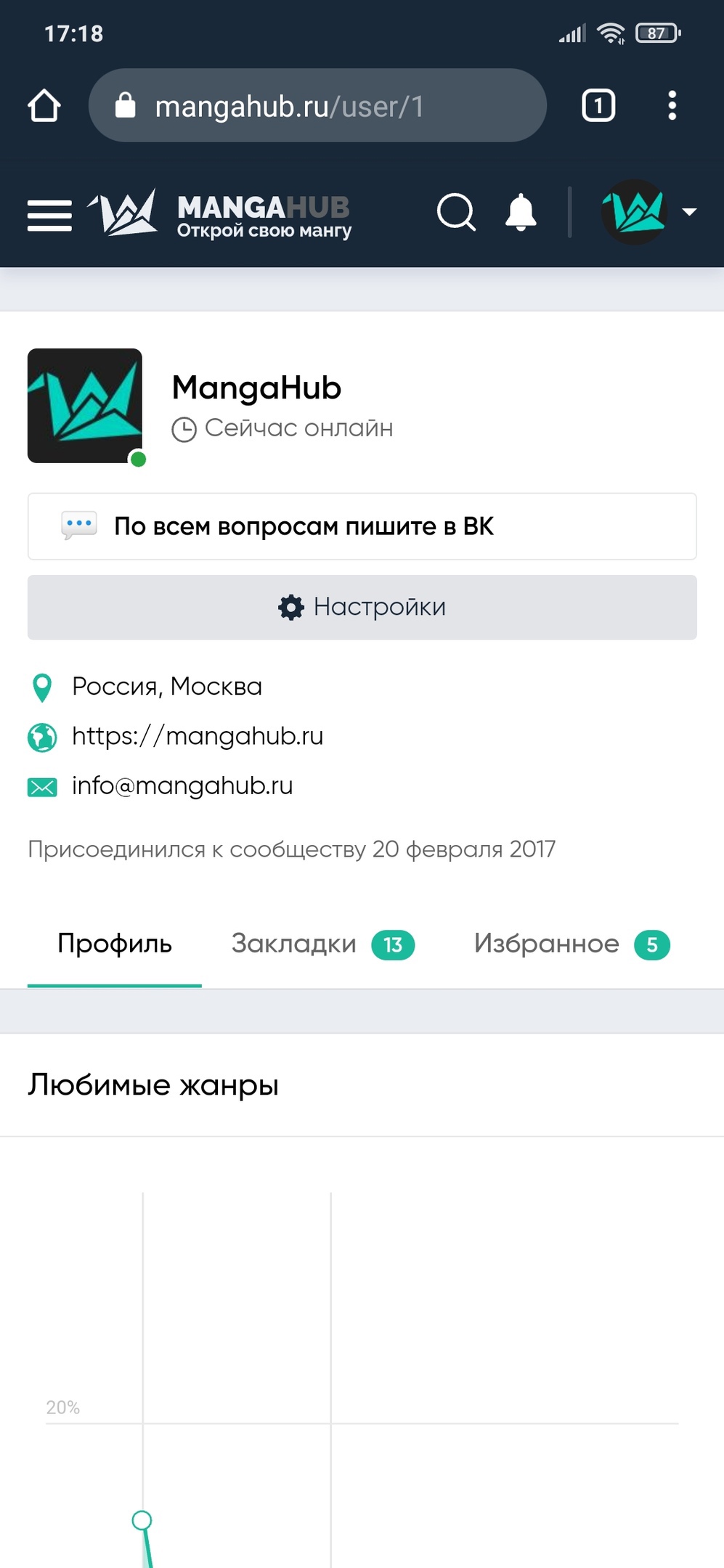This screenshot has height=1568, width=724.
Task: Tap the info@mangahub.ru email link
Action: coord(182,785)
